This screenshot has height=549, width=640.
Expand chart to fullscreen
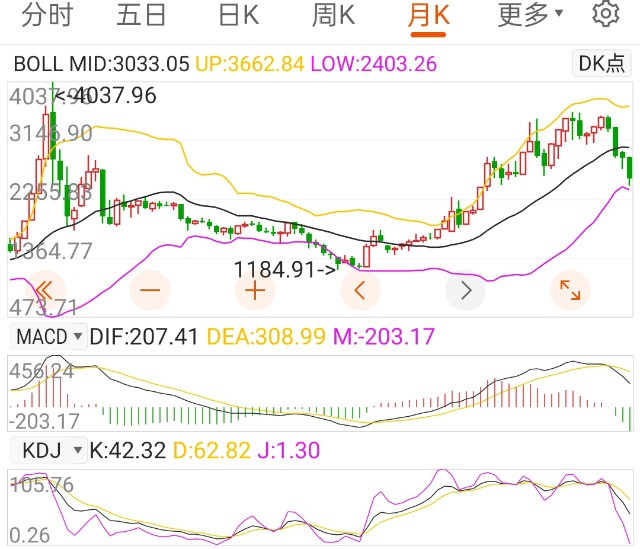click(570, 290)
